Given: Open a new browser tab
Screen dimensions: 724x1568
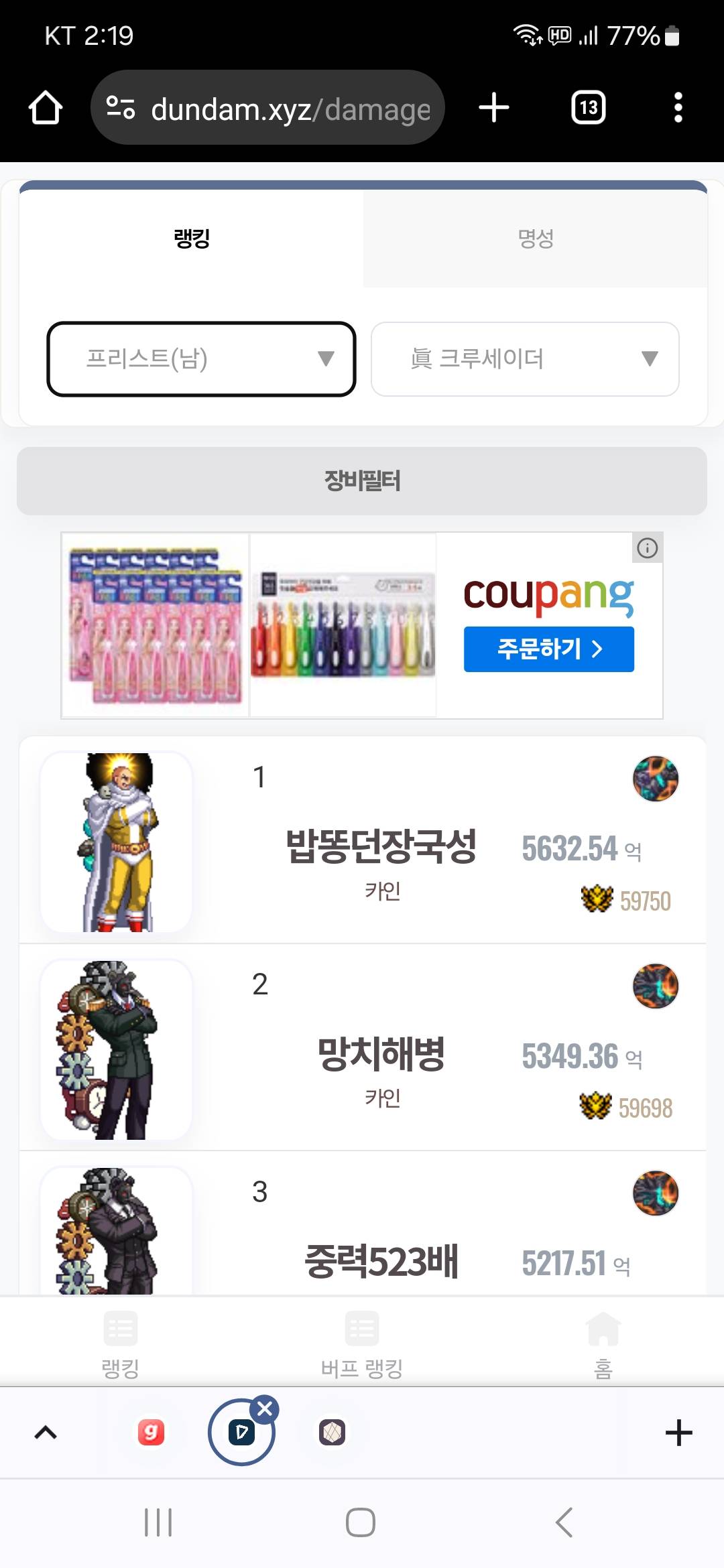Looking at the screenshot, I should [494, 108].
